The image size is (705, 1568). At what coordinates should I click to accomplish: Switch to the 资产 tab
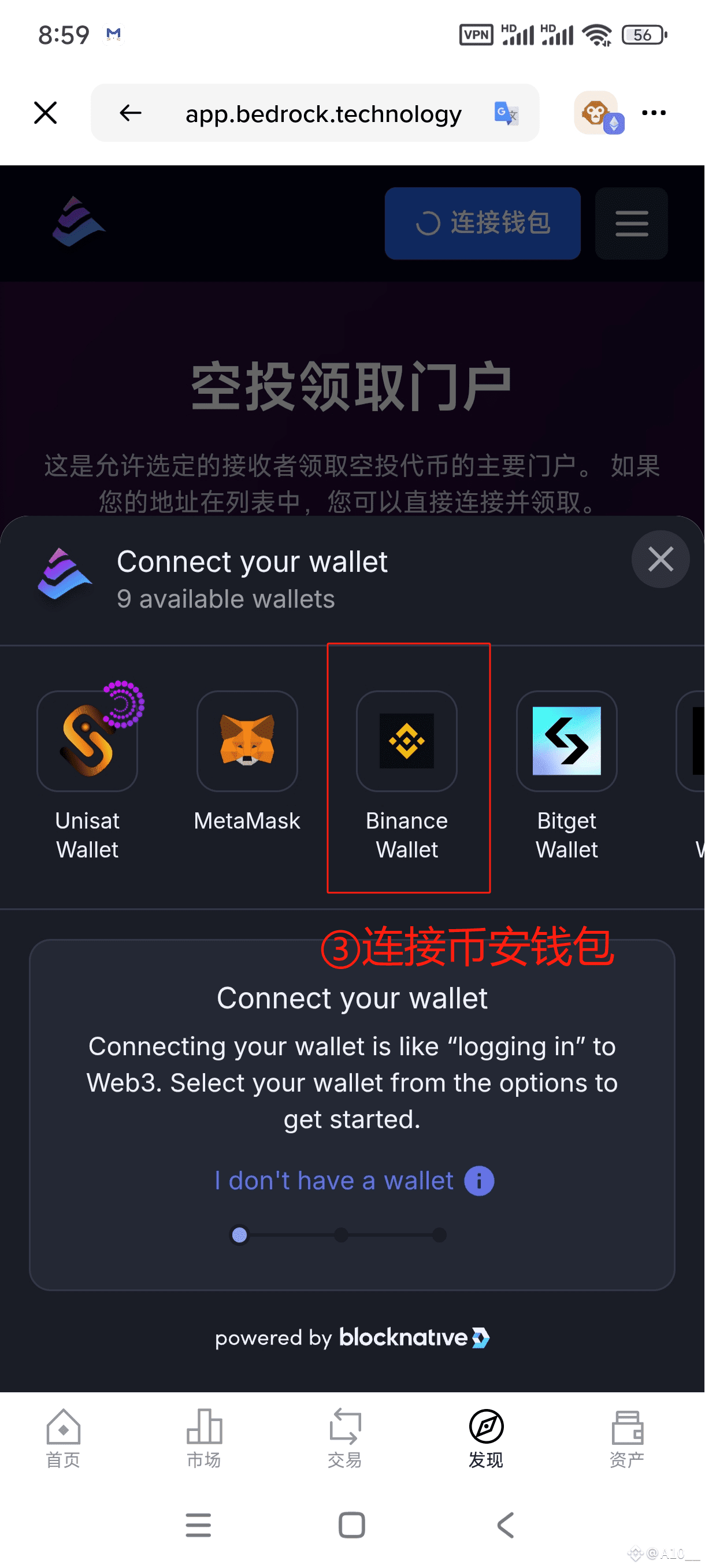click(x=627, y=1438)
